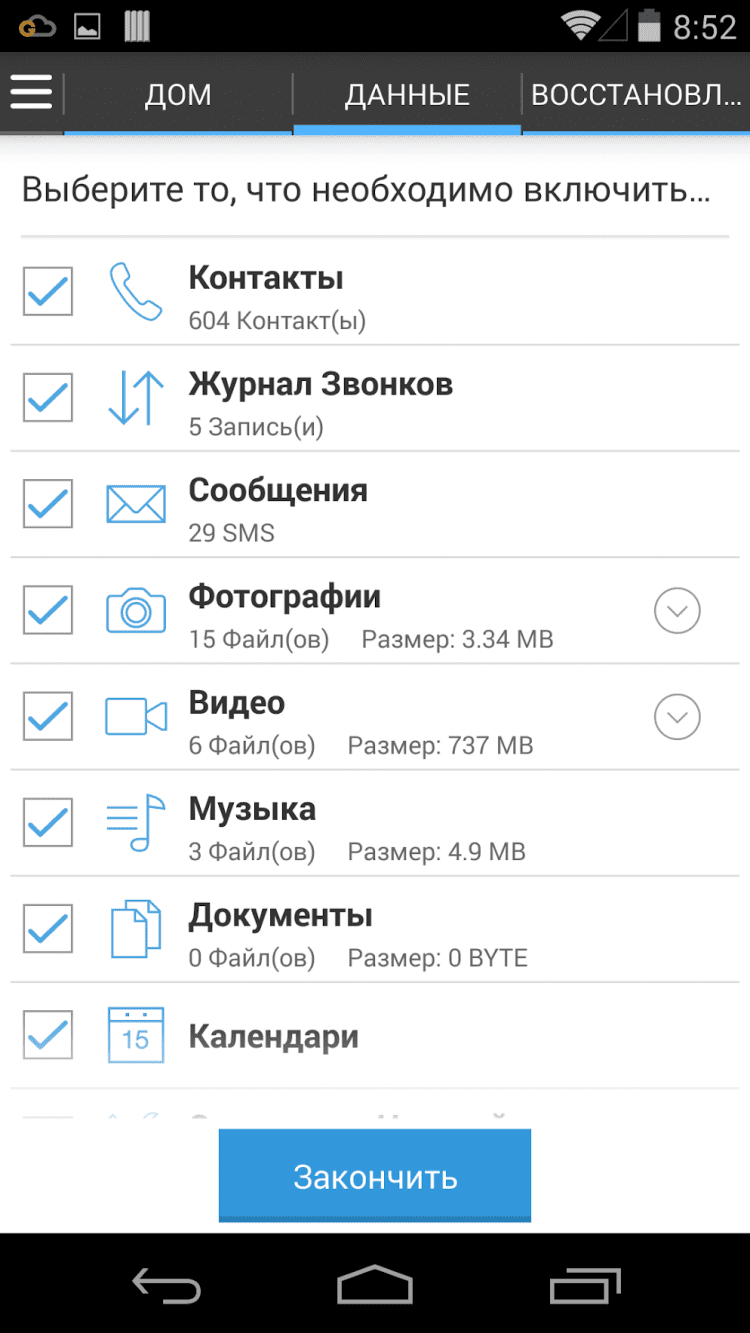
Task: Toggle the Документы checkbox
Action: (x=48, y=928)
